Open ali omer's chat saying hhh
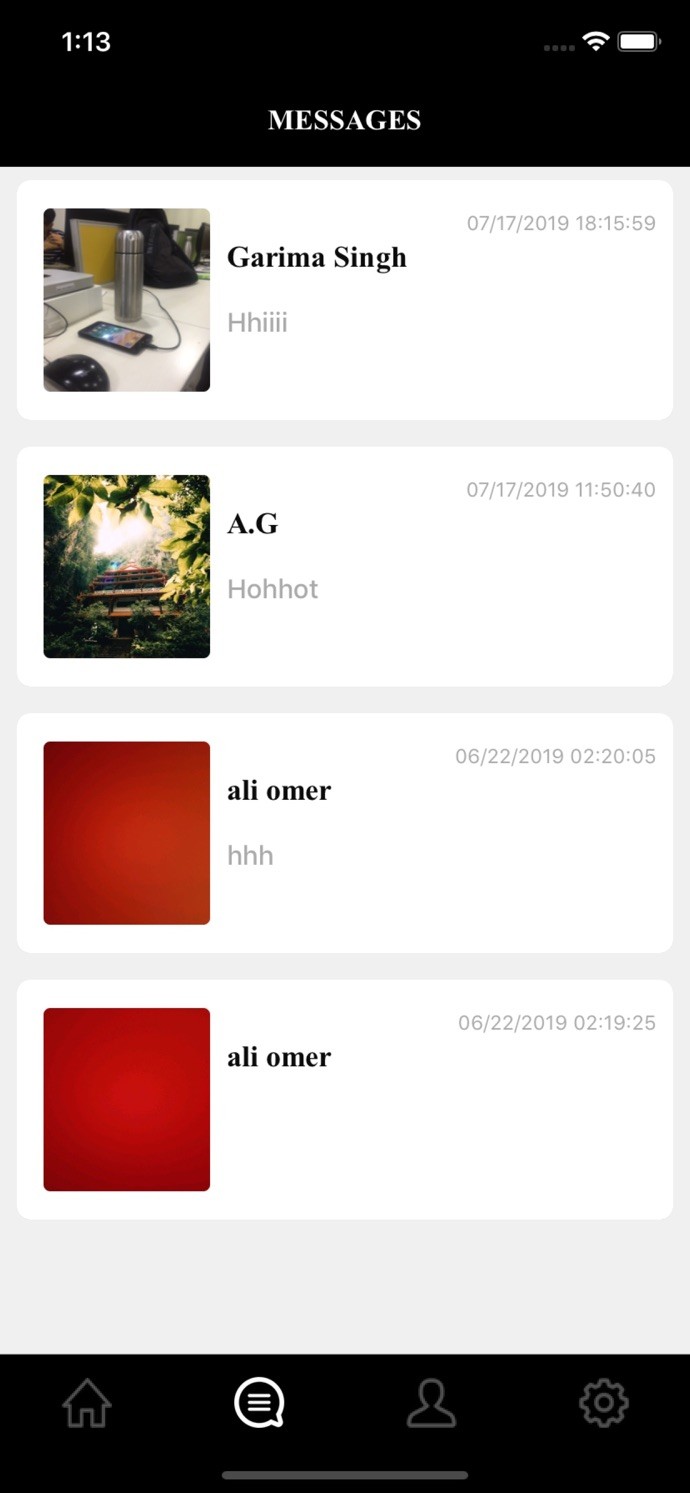The height and width of the screenshot is (1493, 690). pyautogui.click(x=344, y=833)
